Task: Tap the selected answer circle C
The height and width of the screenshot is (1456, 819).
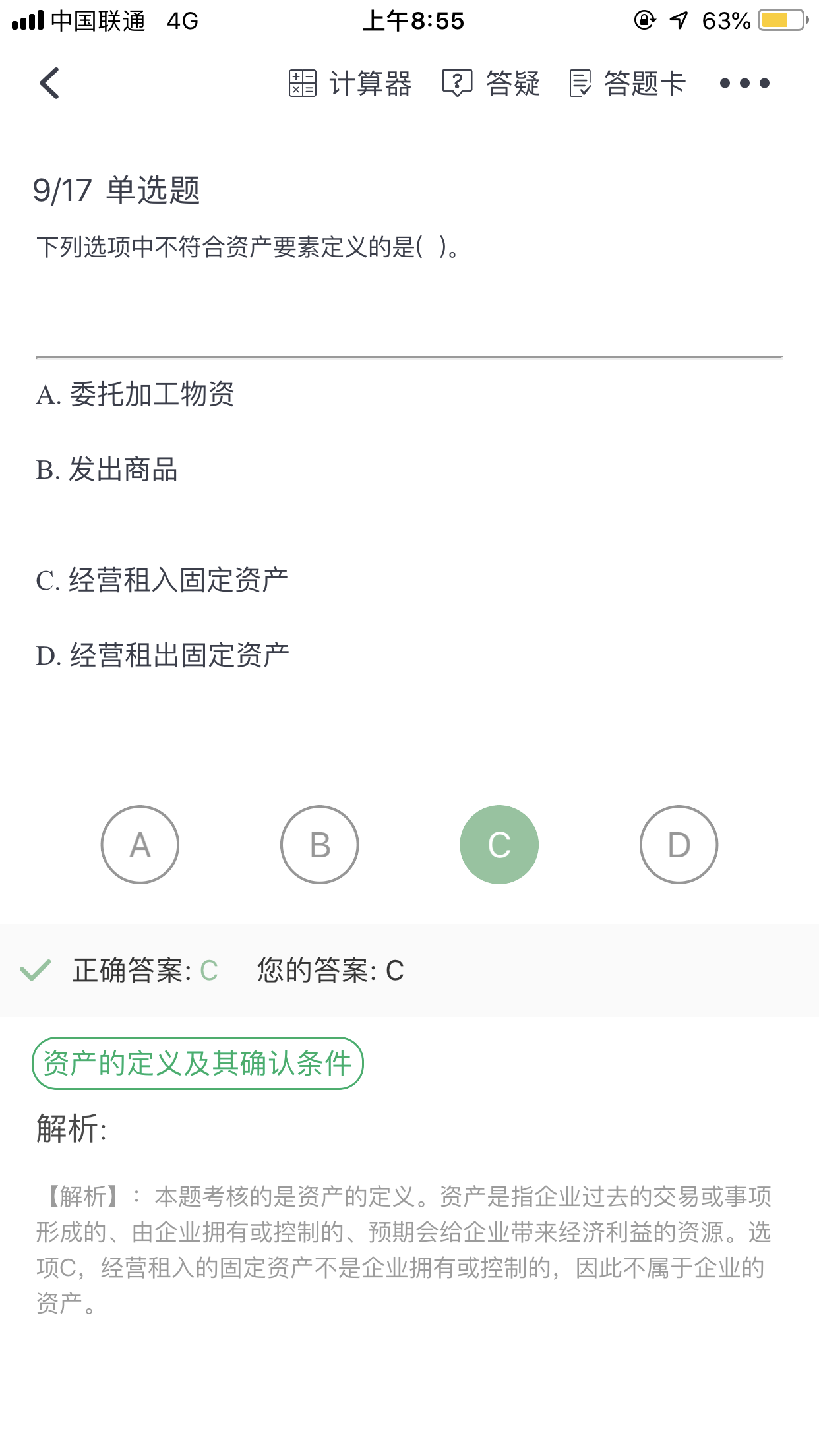Action: pos(499,844)
